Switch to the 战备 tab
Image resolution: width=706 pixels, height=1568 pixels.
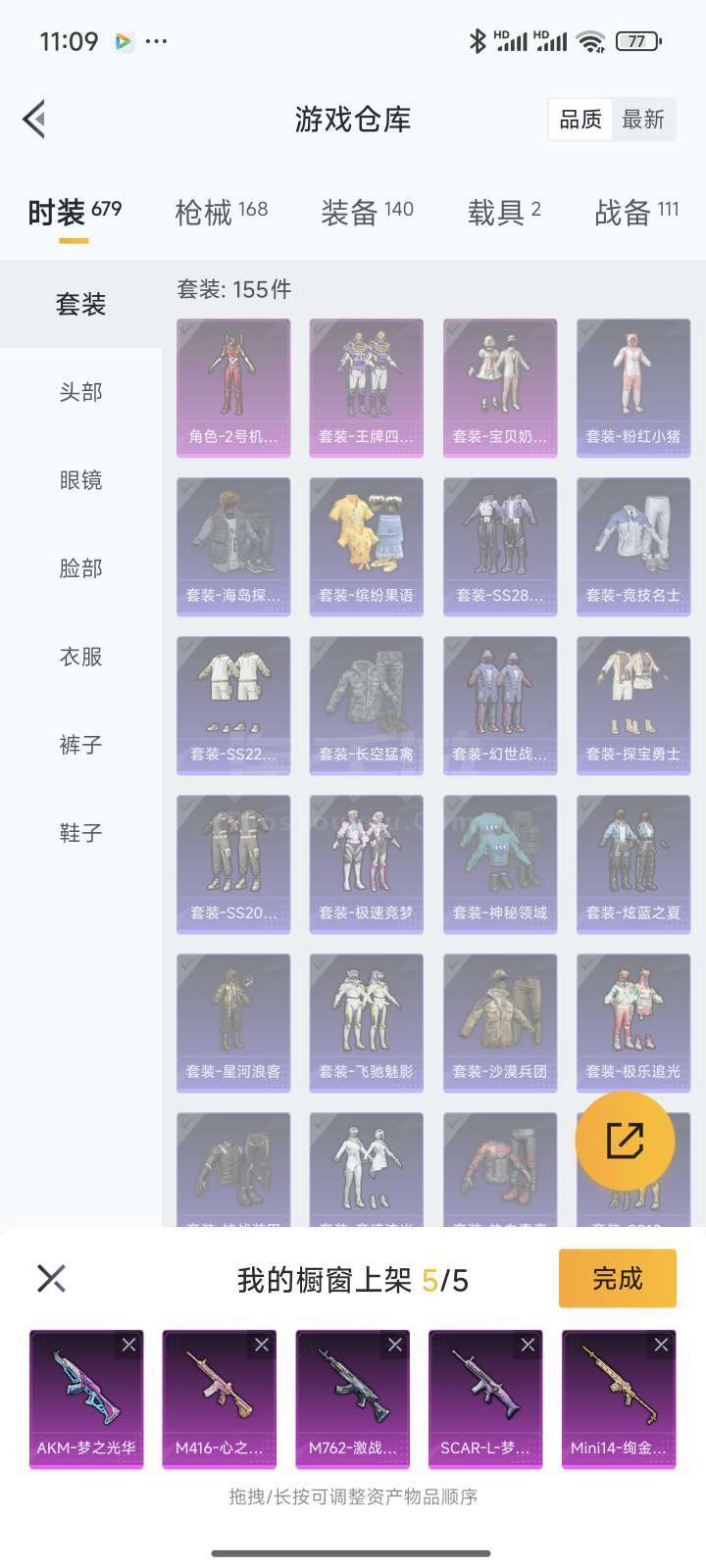click(x=637, y=212)
